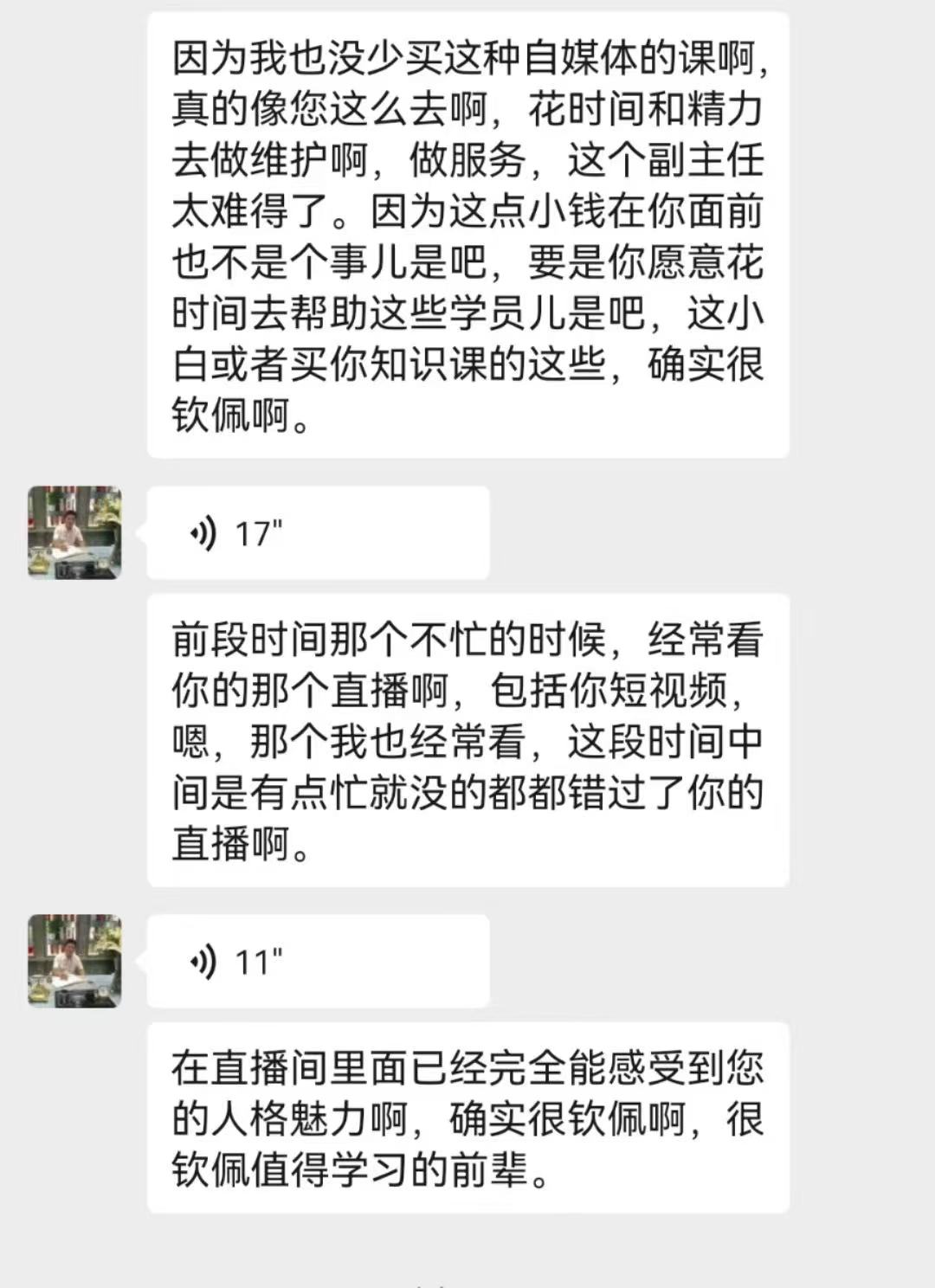Open the sender's avatar next to the 11" message
The width and height of the screenshot is (935, 1288).
pos(74,960)
